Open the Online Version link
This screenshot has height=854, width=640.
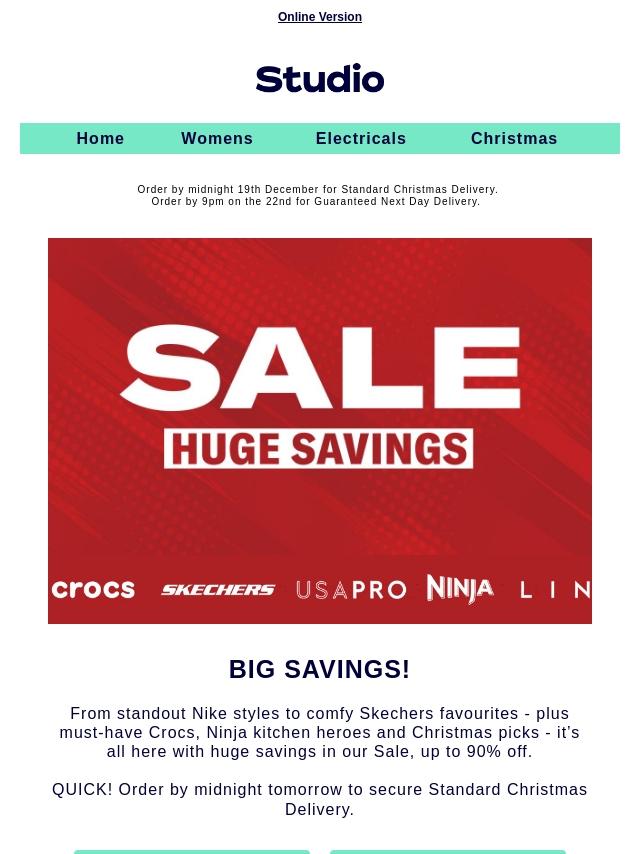(x=320, y=17)
